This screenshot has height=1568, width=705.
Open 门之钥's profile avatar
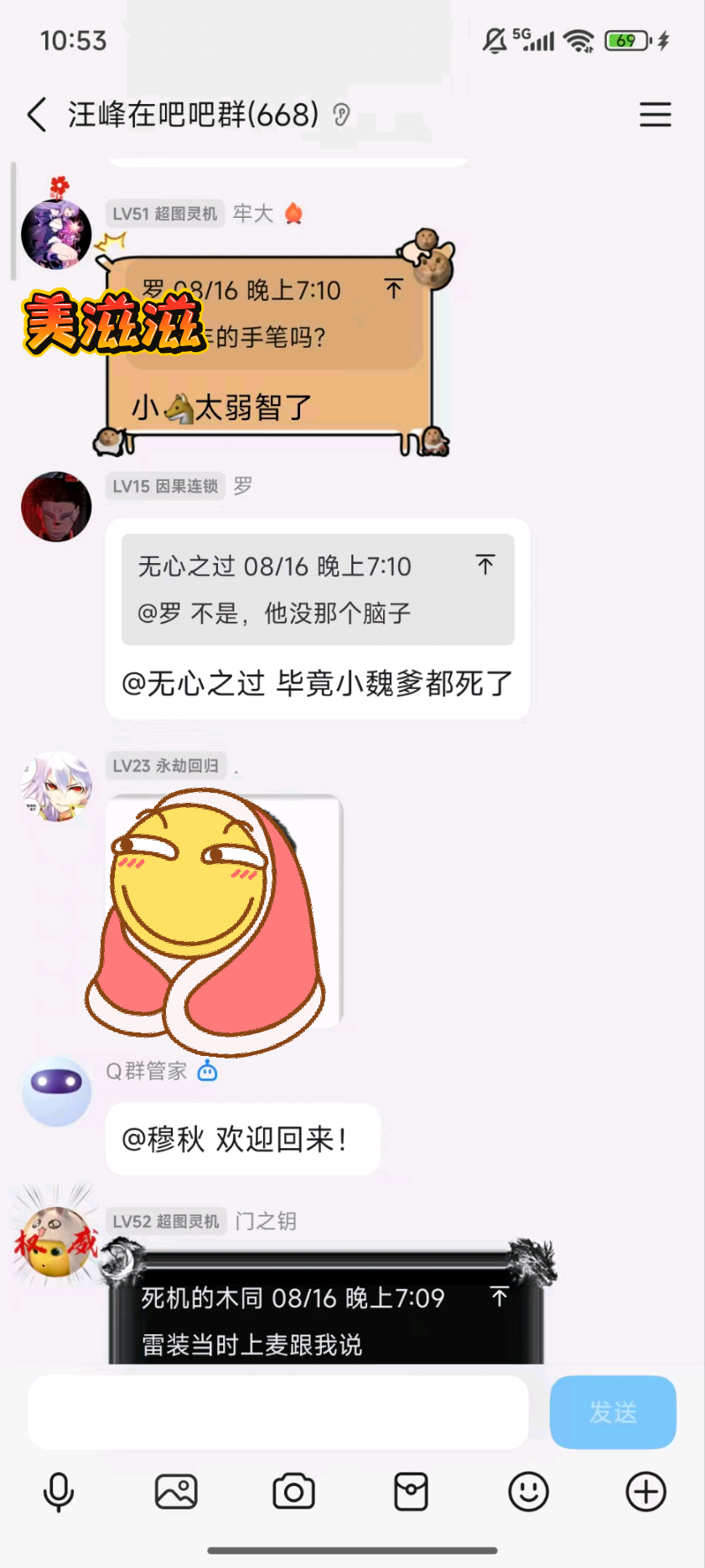pyautogui.click(x=56, y=1242)
